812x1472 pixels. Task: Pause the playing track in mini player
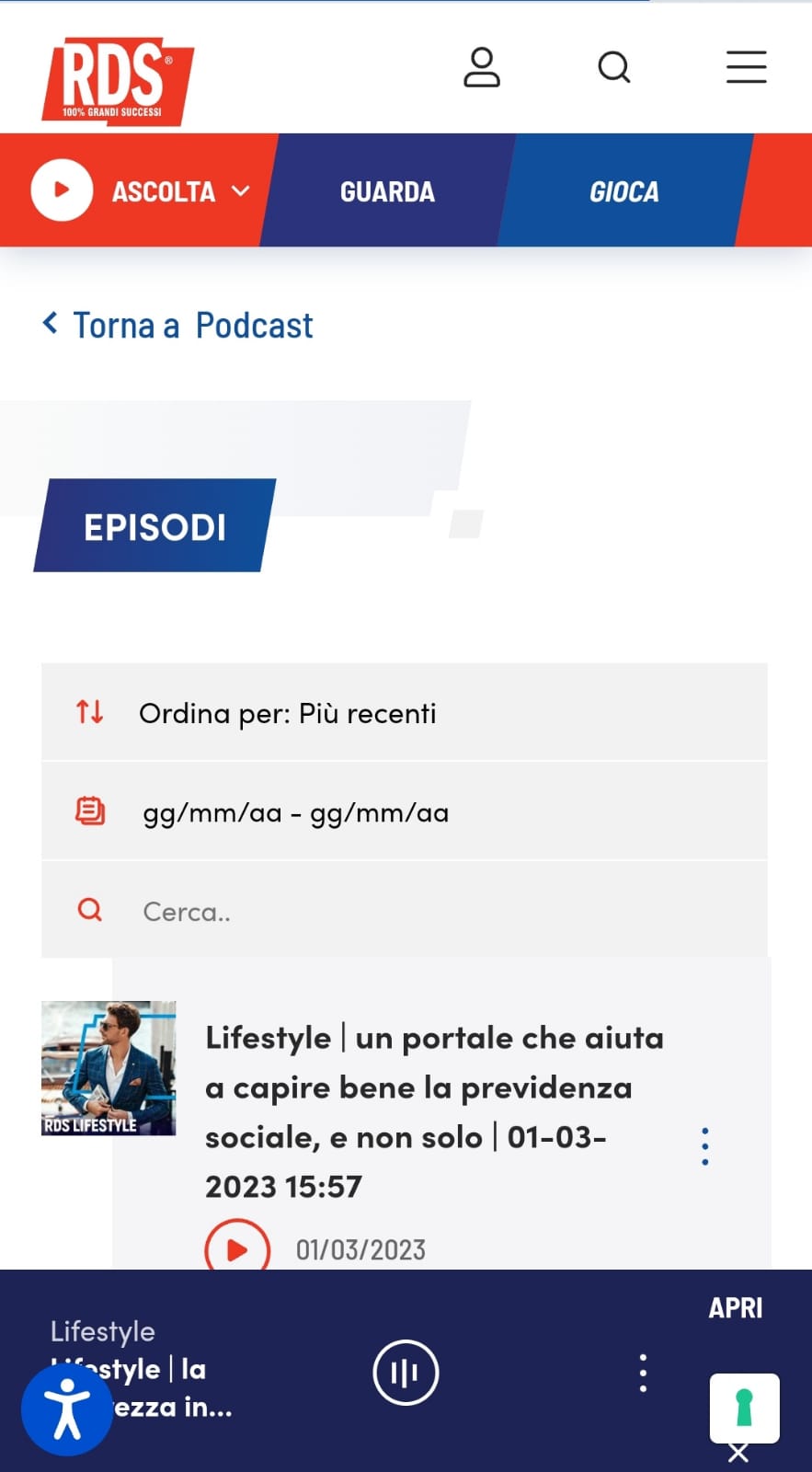(x=406, y=1373)
